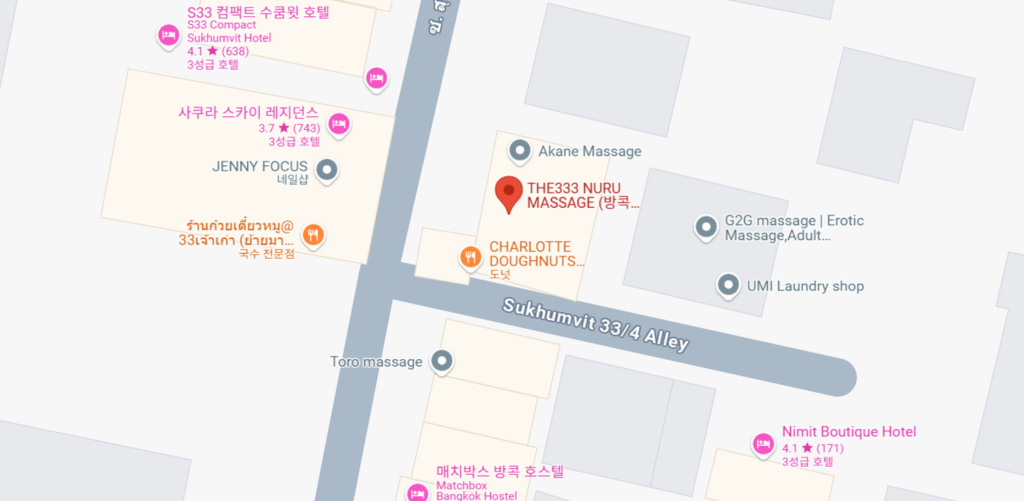Tap the G2G massage marker
1024x501 pixels.
point(706,227)
